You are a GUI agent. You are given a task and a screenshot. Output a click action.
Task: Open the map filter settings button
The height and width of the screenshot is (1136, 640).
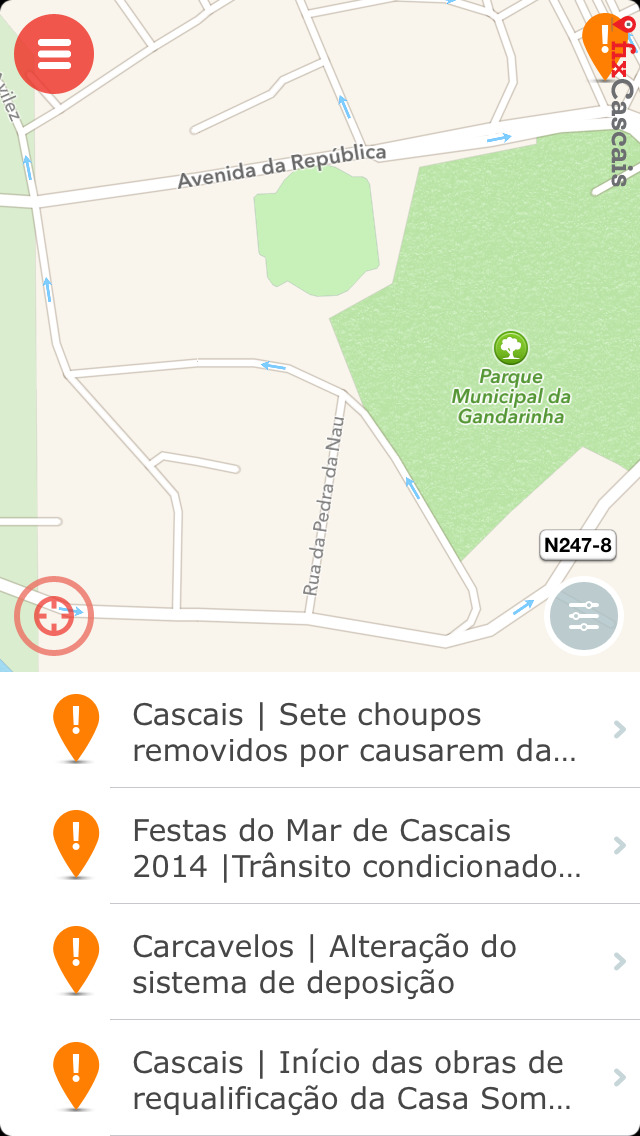tap(583, 616)
